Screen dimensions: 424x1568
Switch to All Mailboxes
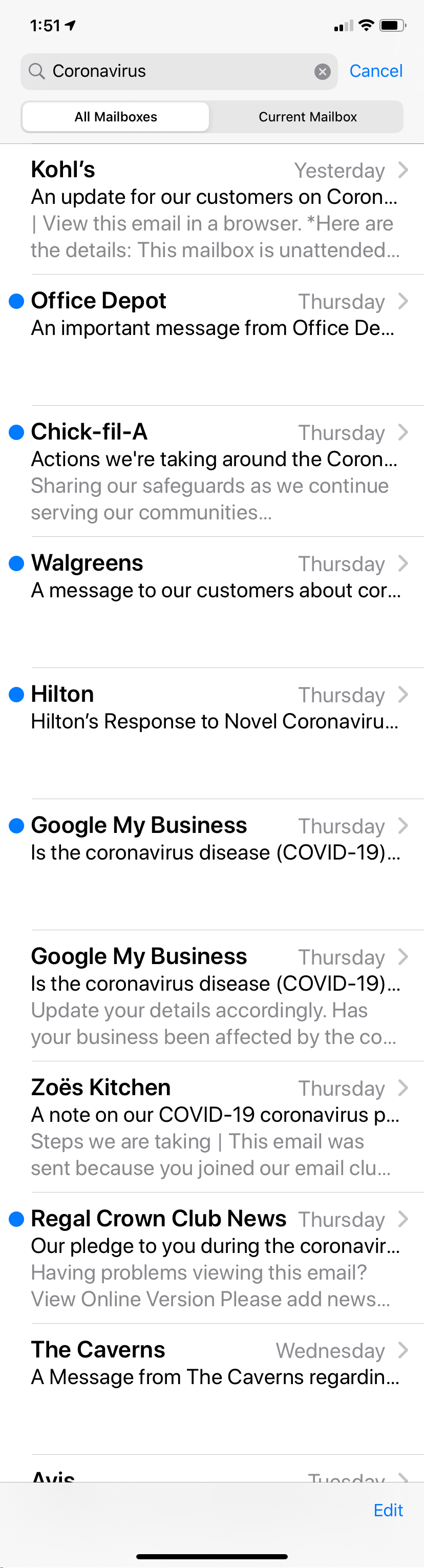click(116, 117)
